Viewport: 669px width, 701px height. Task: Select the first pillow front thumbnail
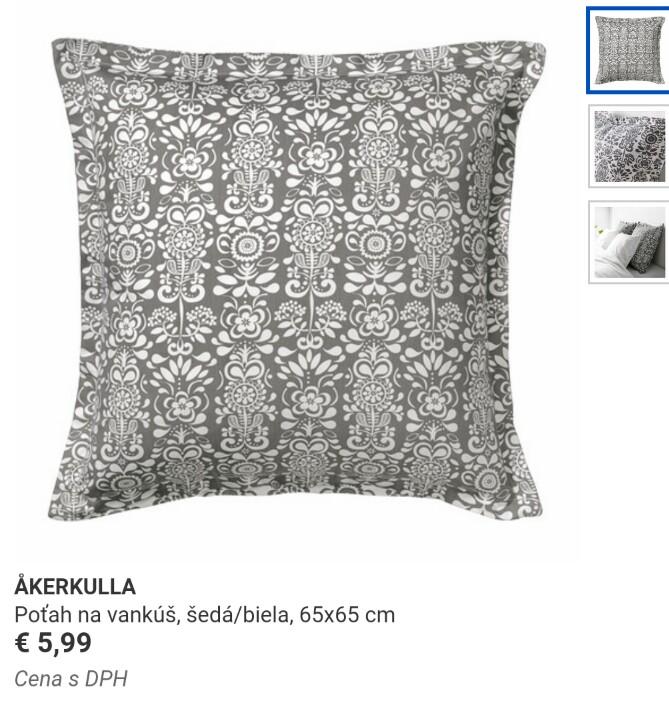click(x=629, y=50)
